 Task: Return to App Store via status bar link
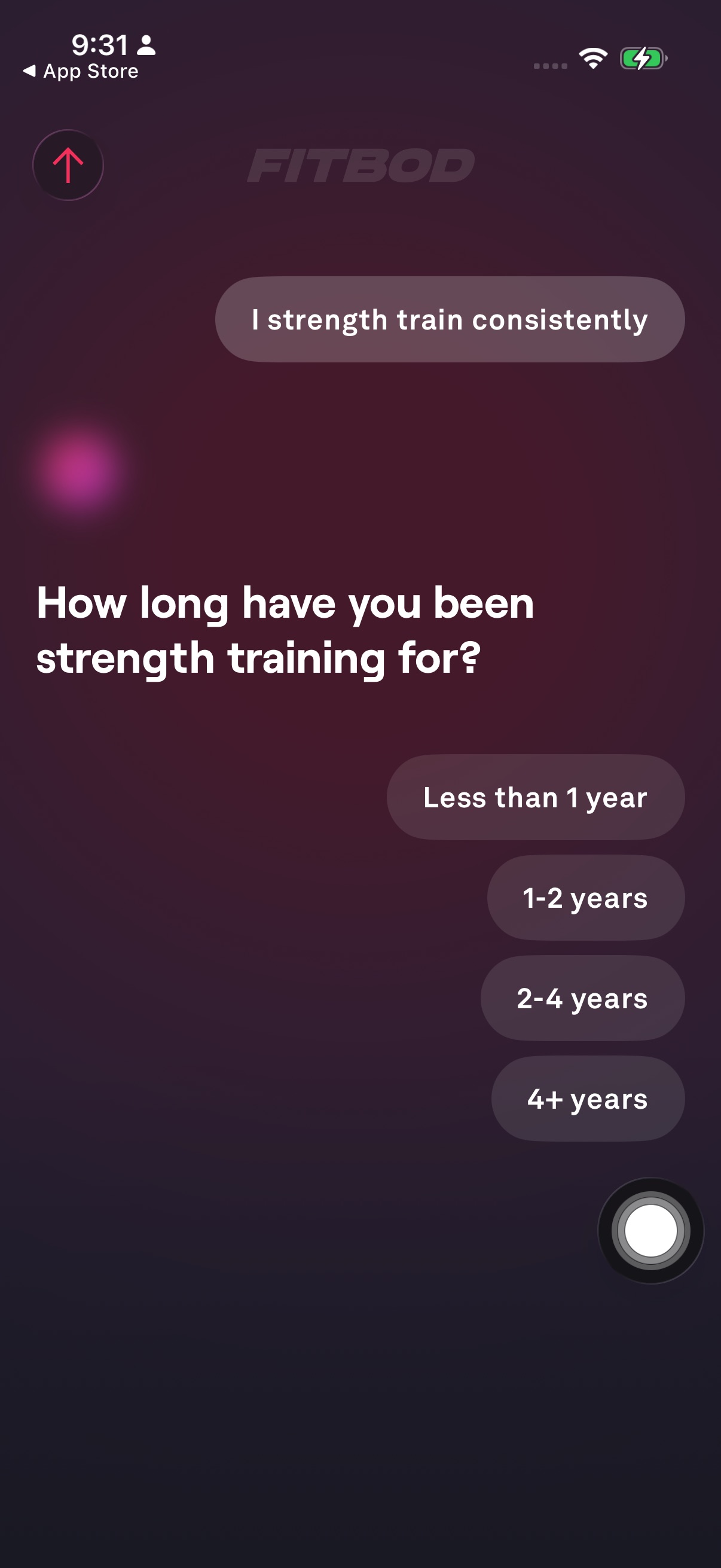point(81,71)
